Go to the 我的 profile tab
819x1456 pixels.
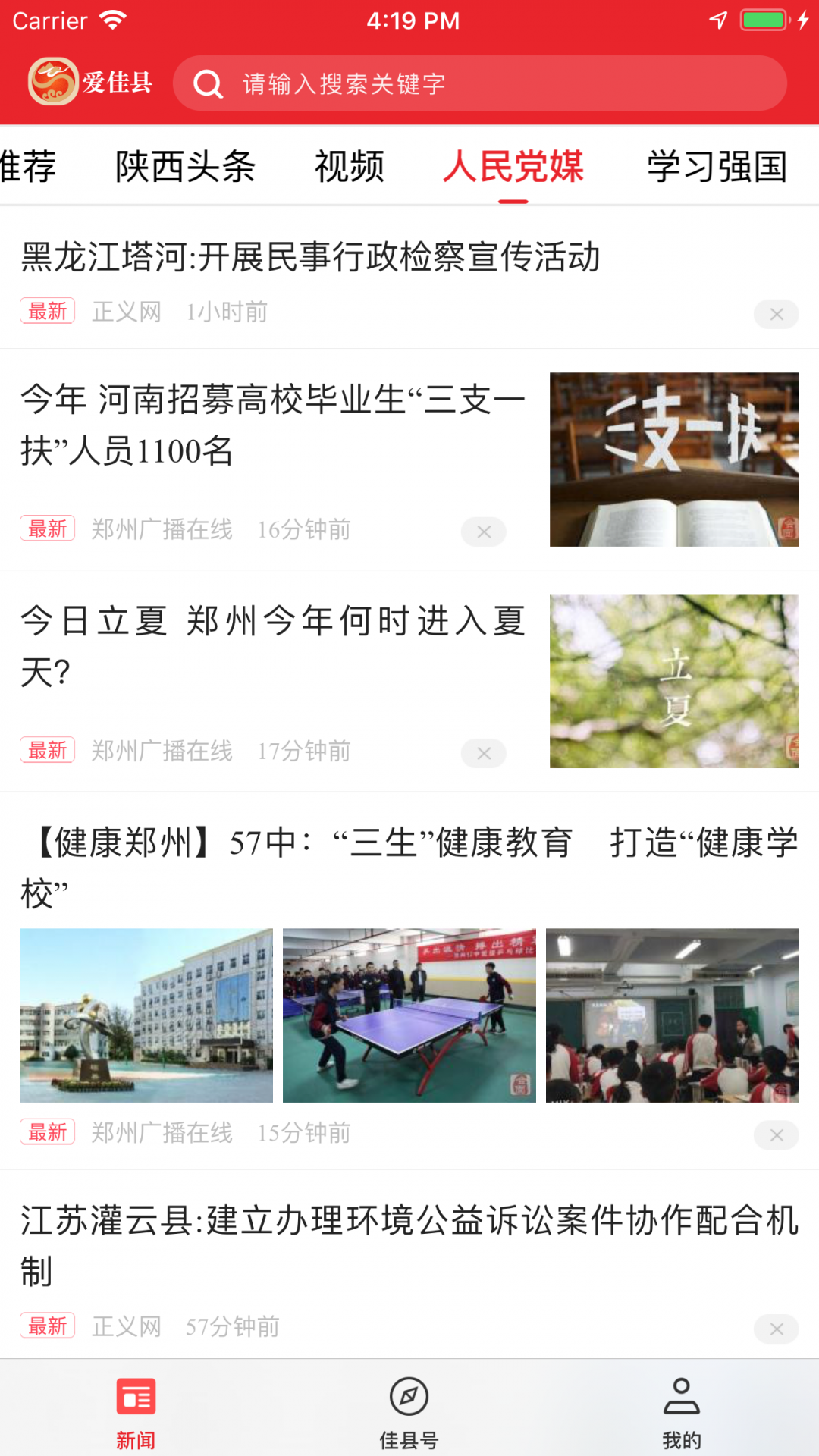pyautogui.click(x=681, y=1412)
